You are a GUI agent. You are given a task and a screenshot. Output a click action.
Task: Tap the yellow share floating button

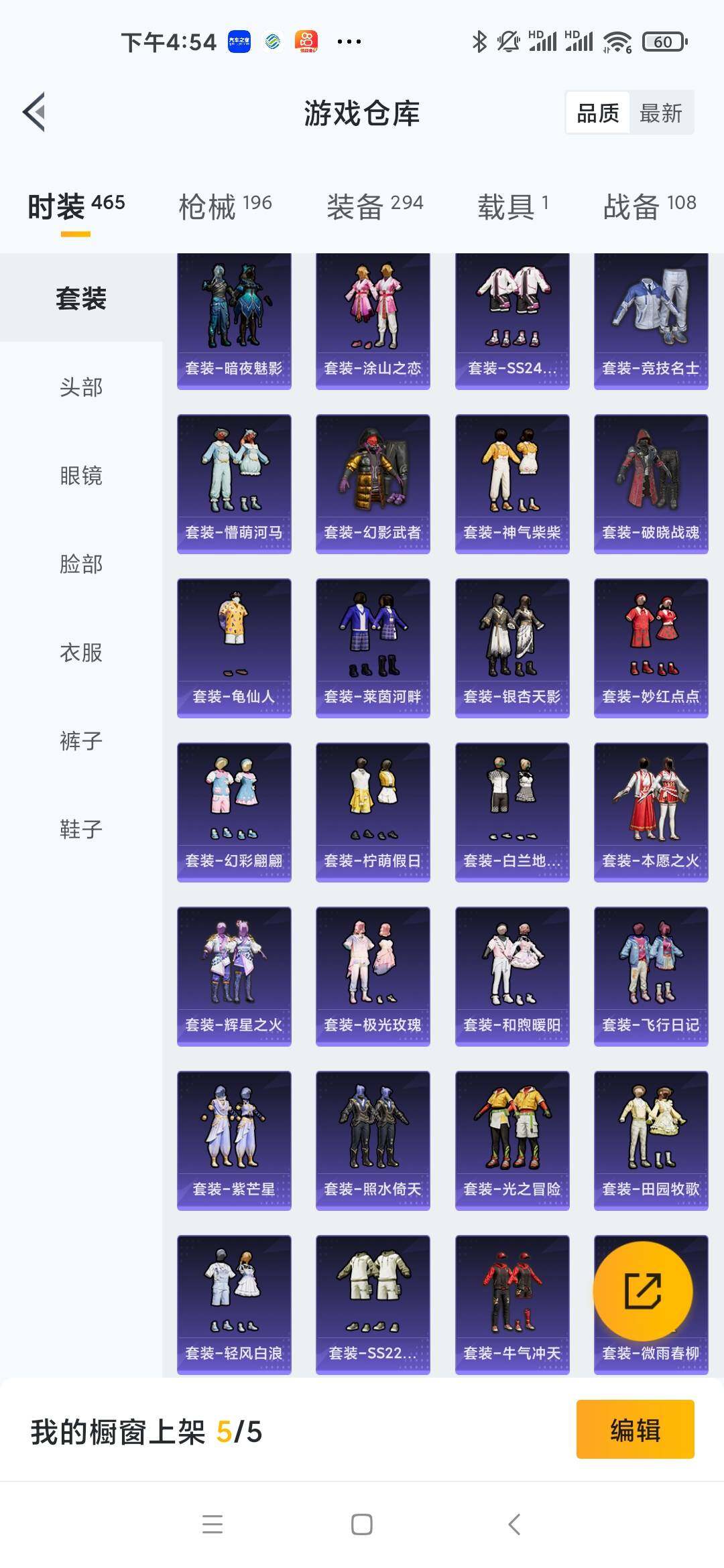tap(643, 1291)
